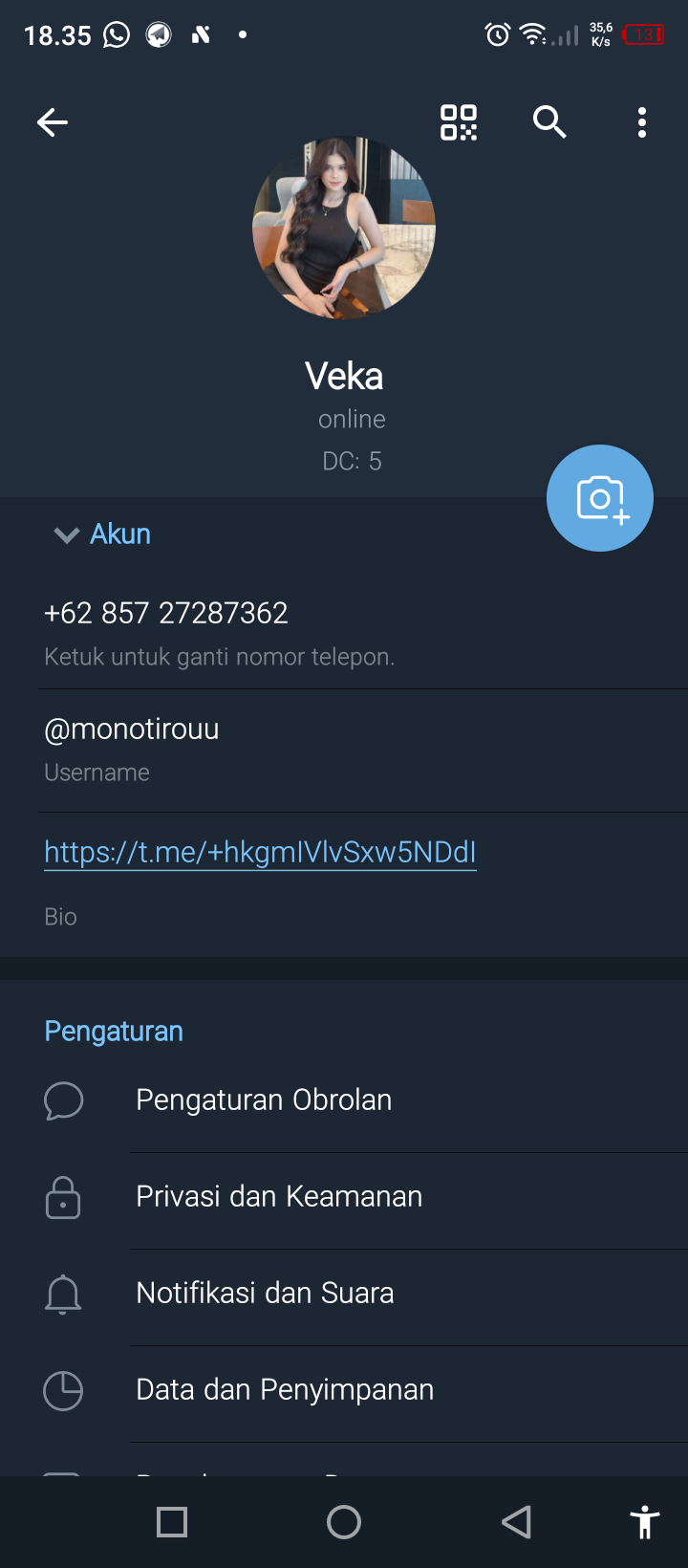Open Pengaturan Obrolan

pos(264,1100)
